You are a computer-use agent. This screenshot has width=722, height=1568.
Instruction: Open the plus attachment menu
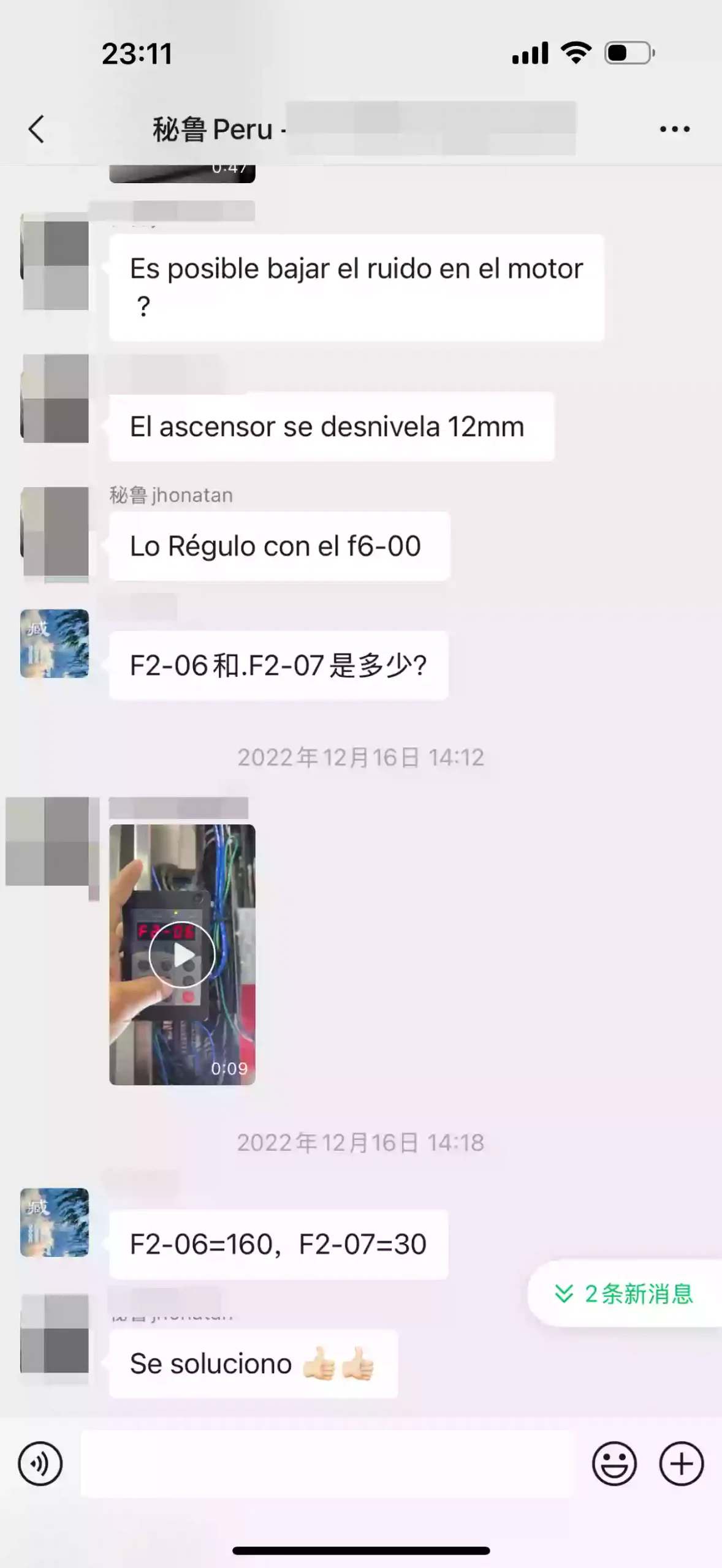tap(682, 1464)
